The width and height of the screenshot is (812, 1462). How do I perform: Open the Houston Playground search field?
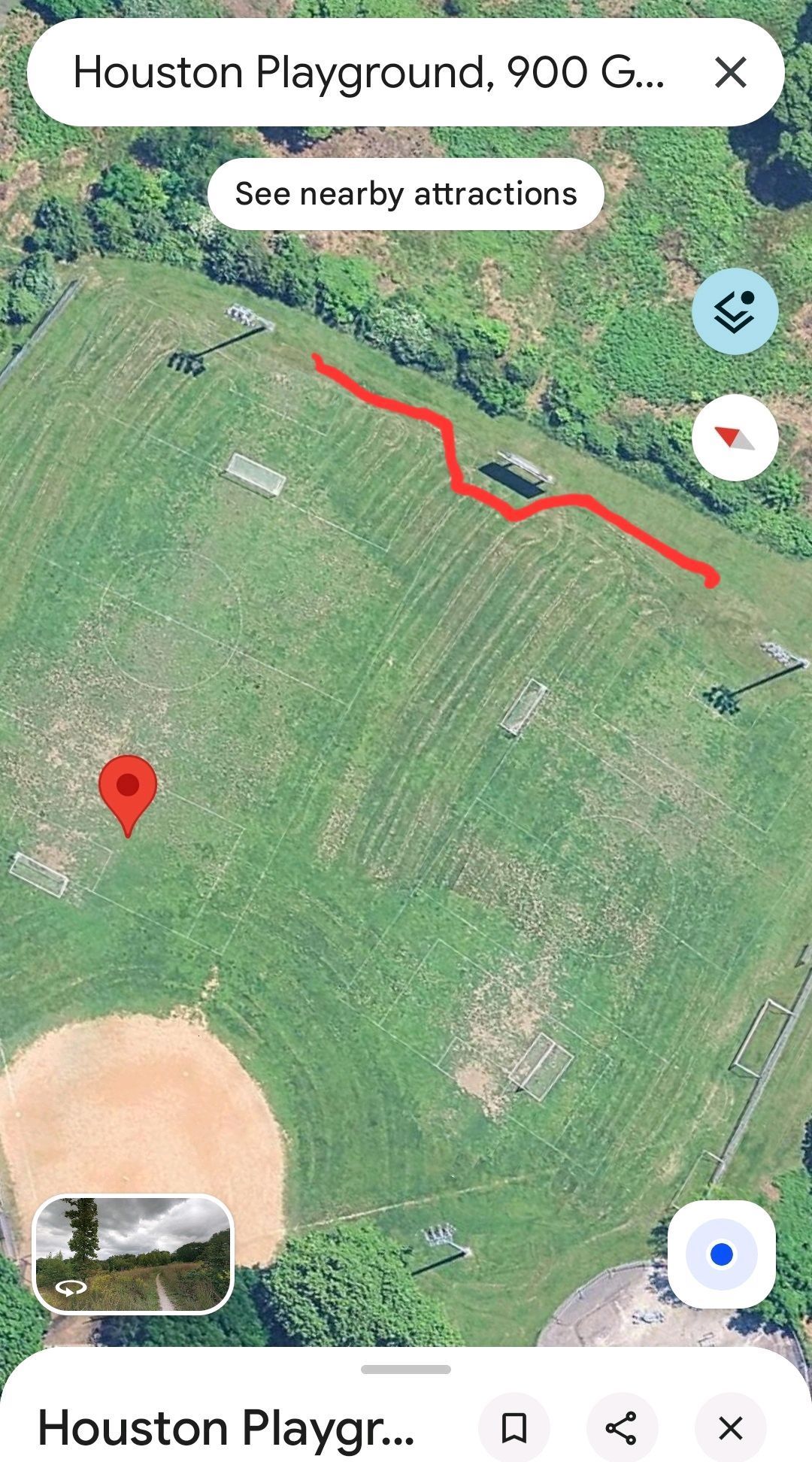368,73
